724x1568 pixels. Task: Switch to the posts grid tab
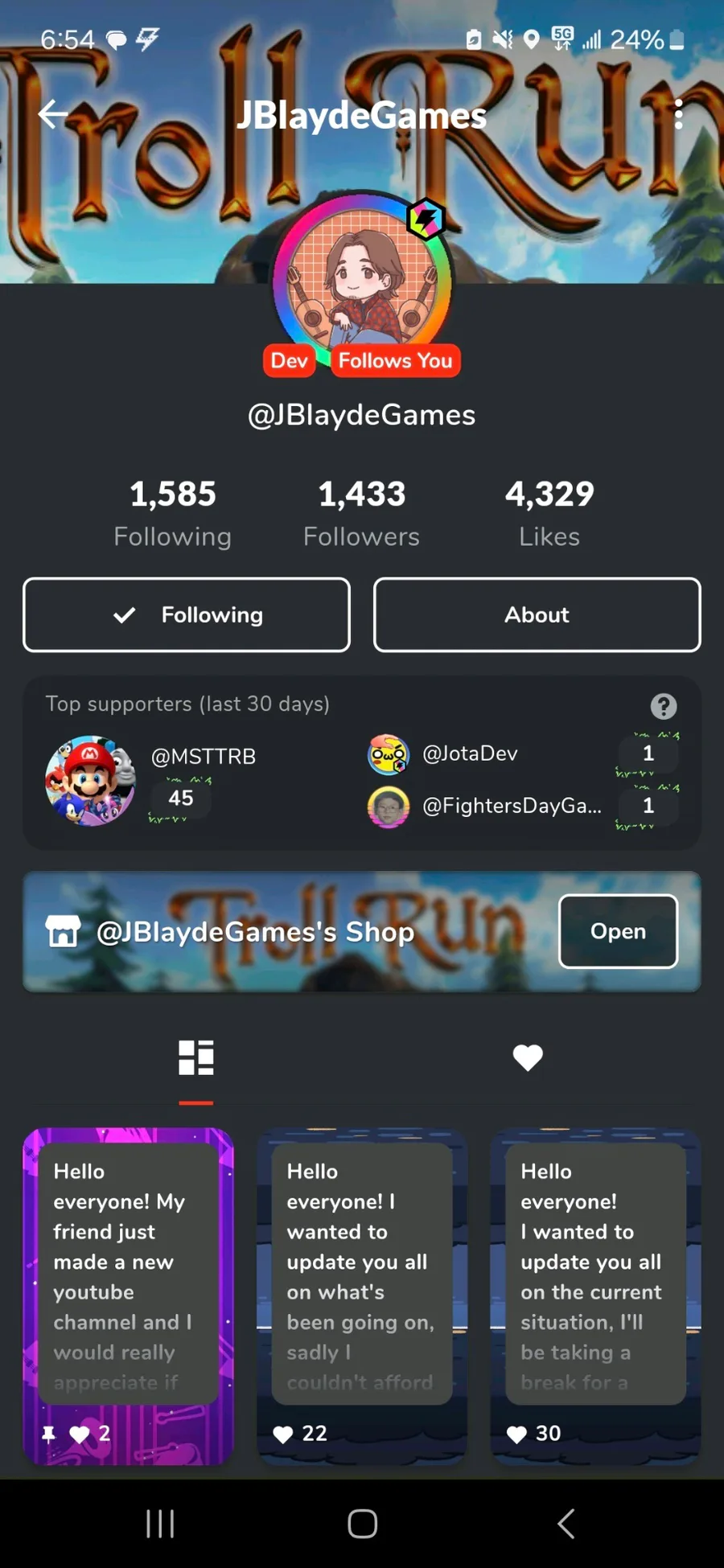[196, 1057]
